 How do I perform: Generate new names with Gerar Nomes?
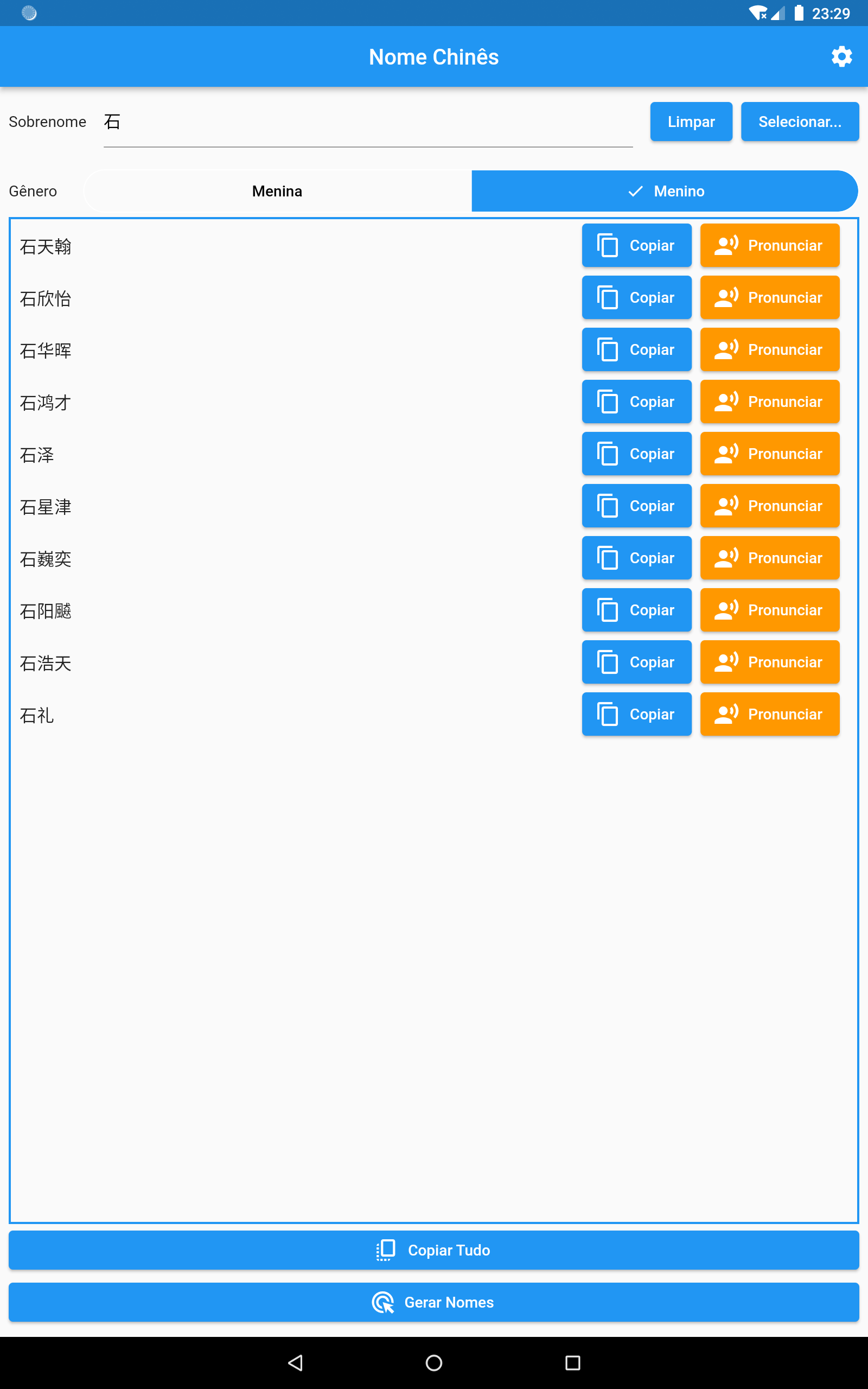(434, 1302)
